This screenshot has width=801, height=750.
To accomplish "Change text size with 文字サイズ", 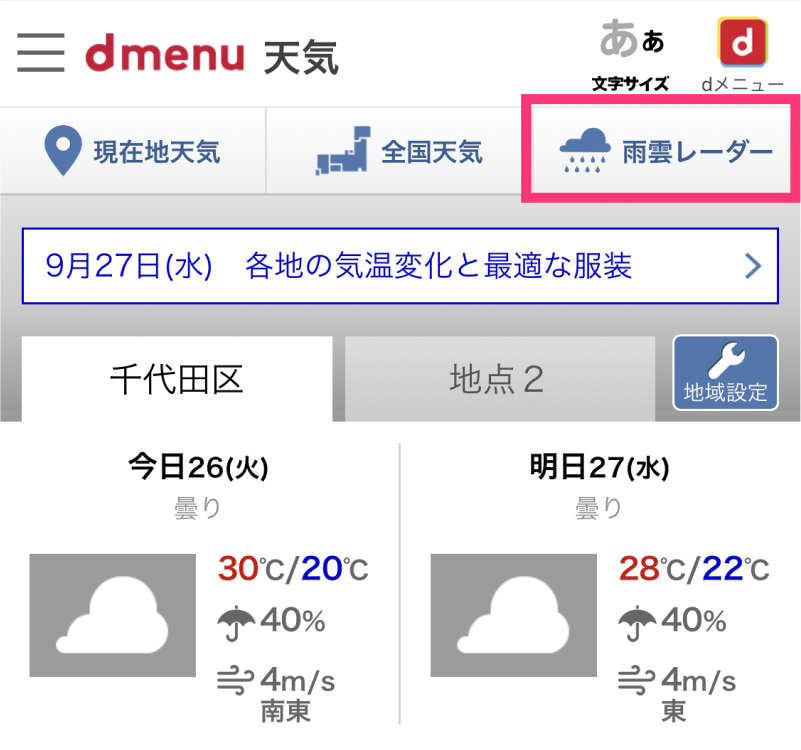I will click(630, 55).
